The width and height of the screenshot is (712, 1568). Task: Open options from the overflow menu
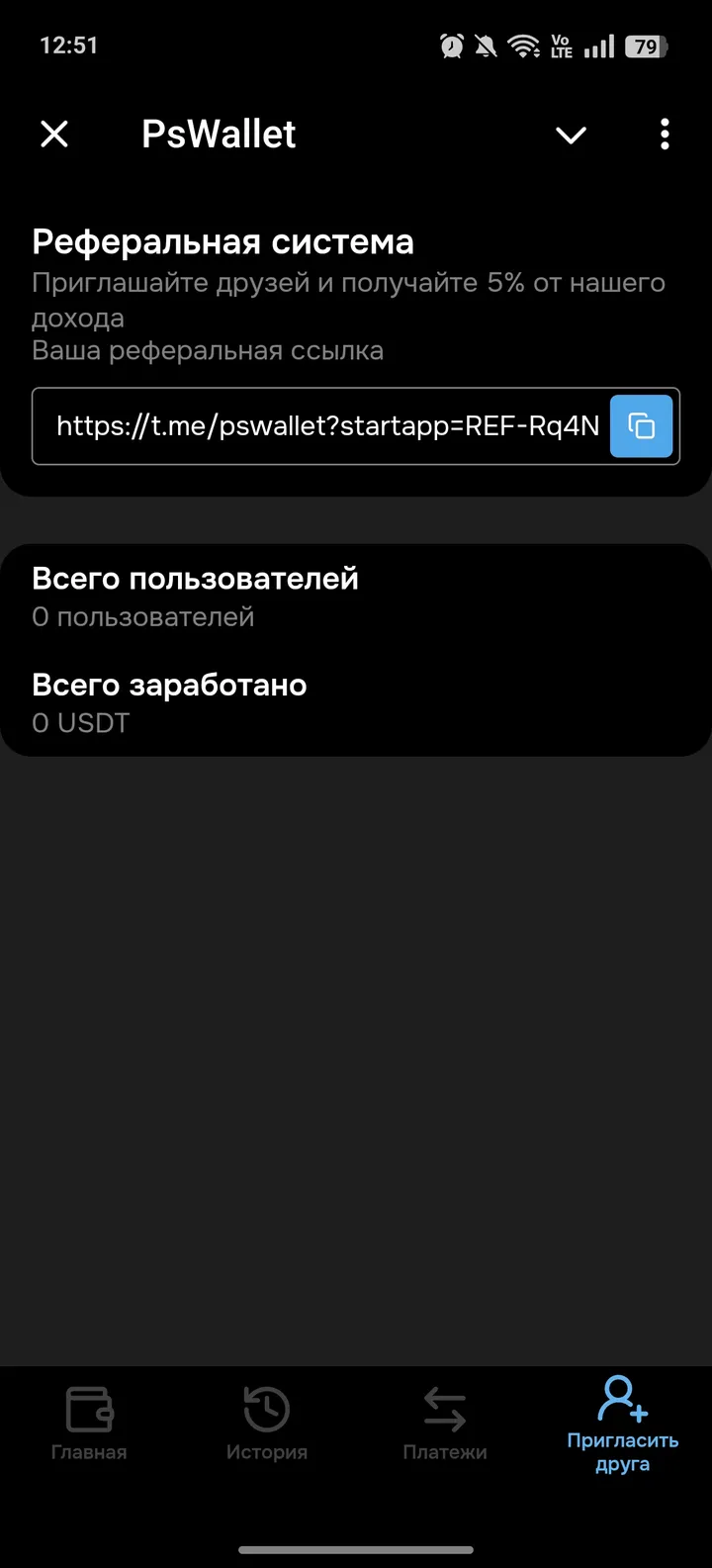point(665,135)
